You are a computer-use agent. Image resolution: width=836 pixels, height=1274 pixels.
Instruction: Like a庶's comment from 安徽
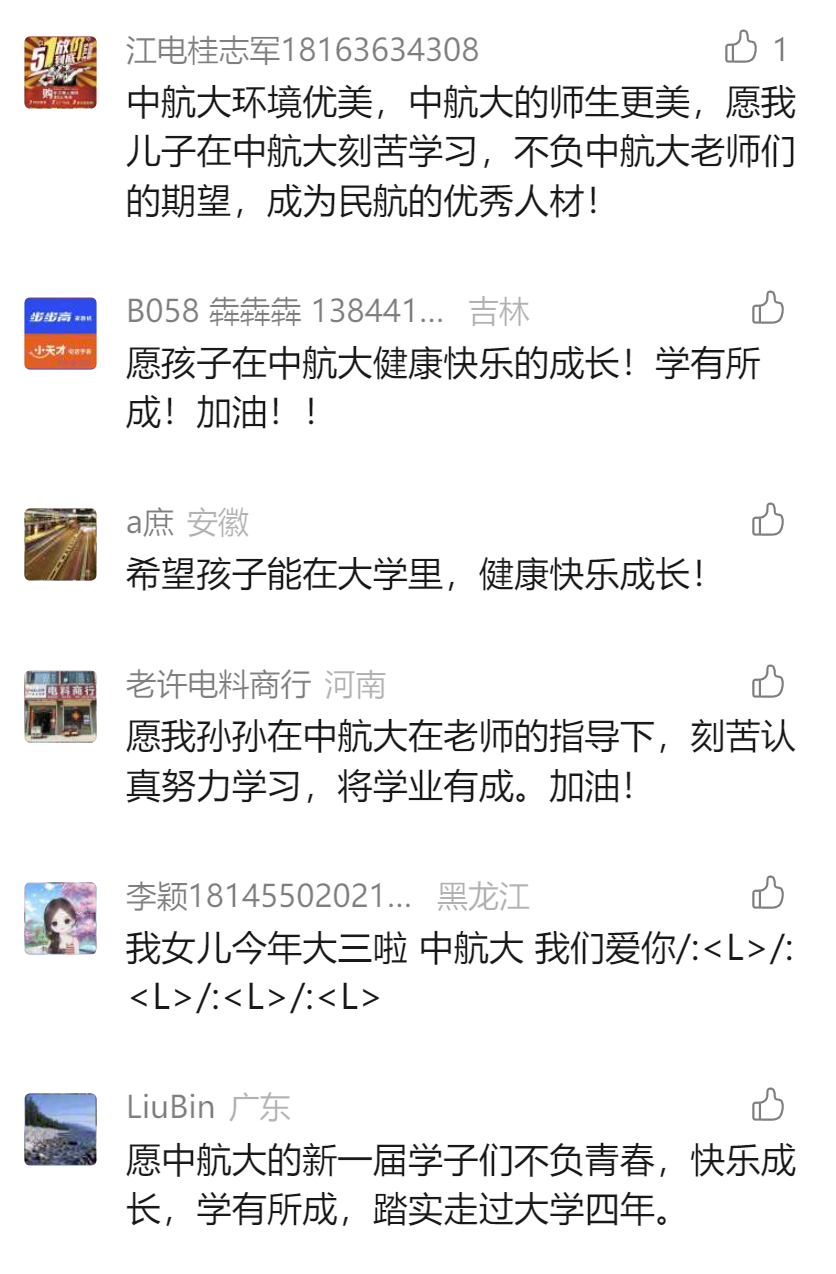tap(768, 520)
